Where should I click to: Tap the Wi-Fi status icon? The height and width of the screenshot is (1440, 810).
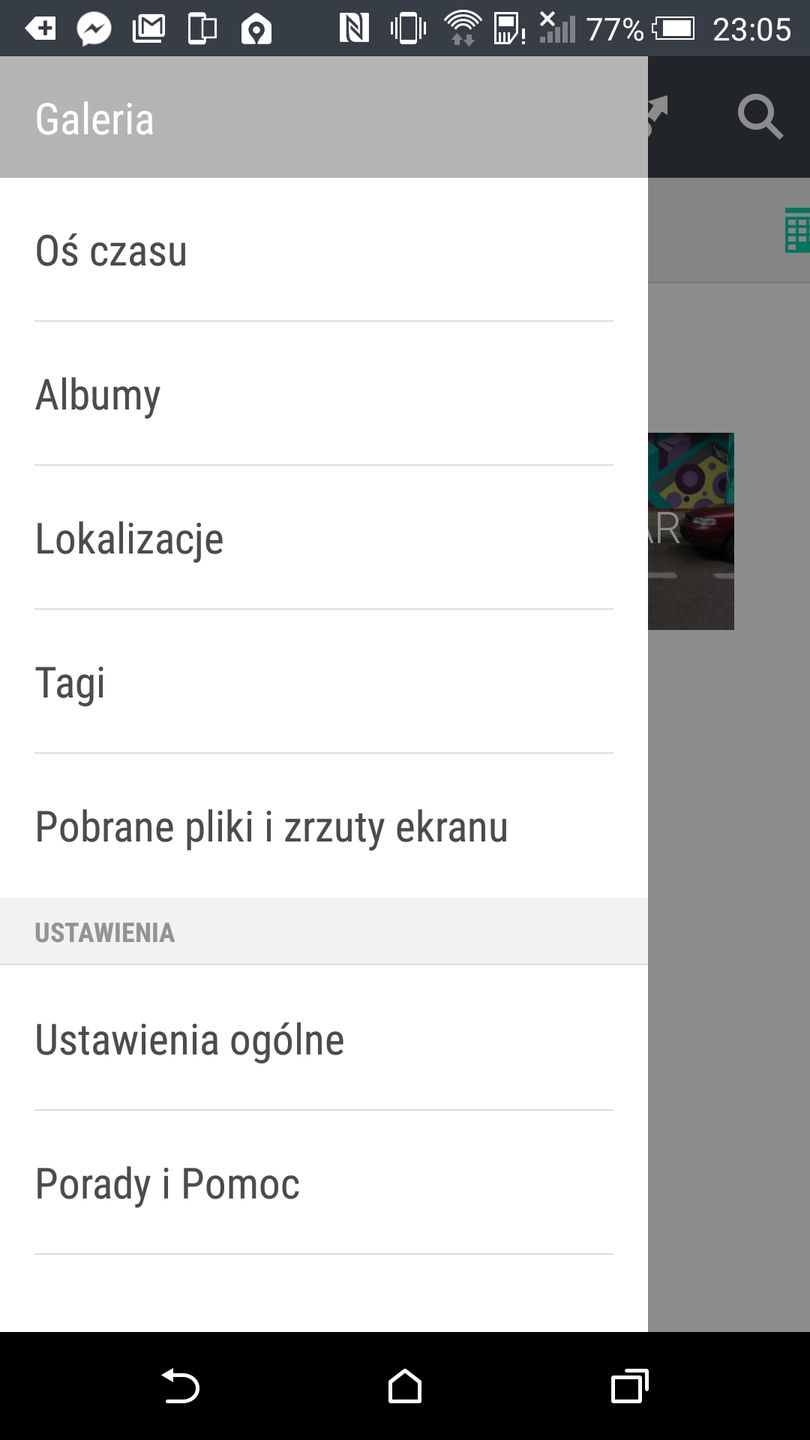(463, 28)
